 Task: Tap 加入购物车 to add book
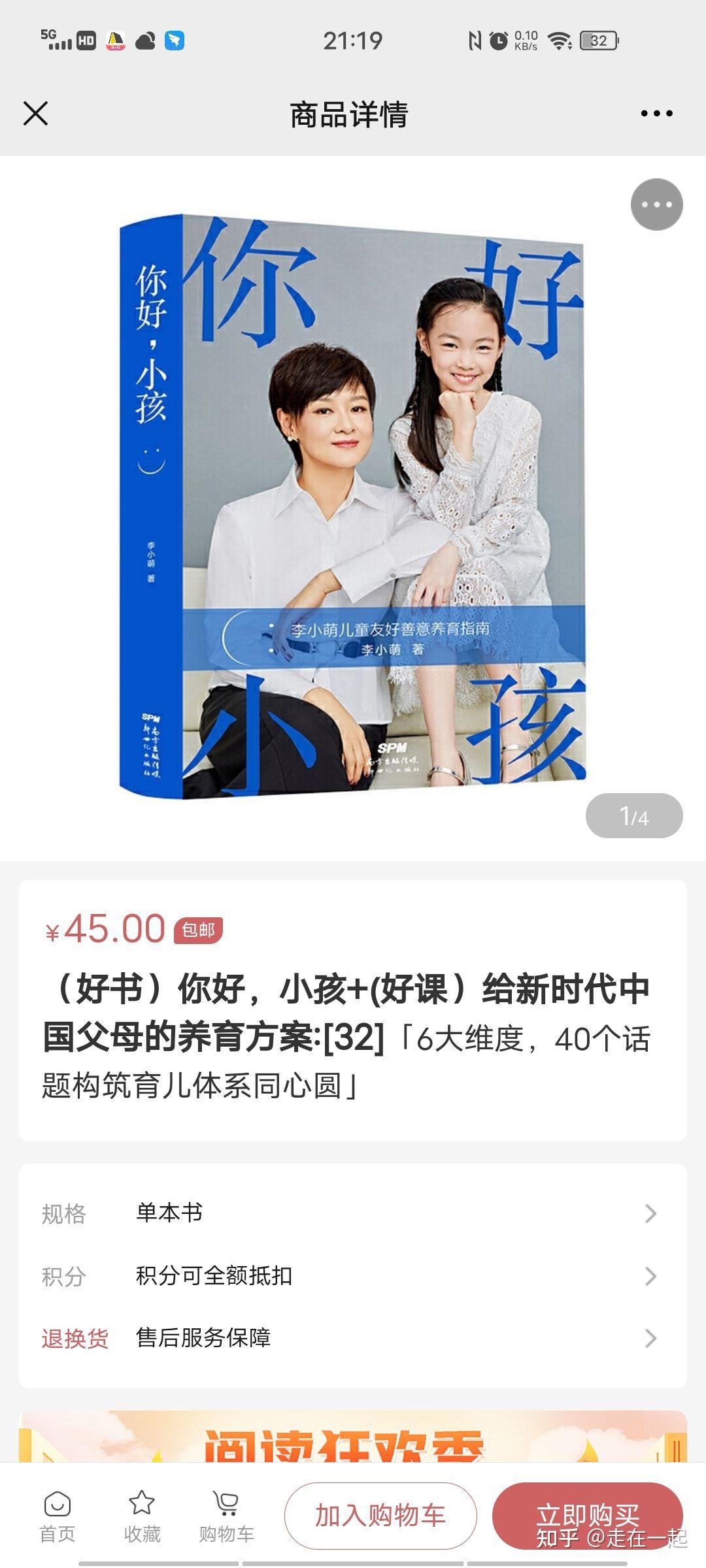tap(380, 1516)
